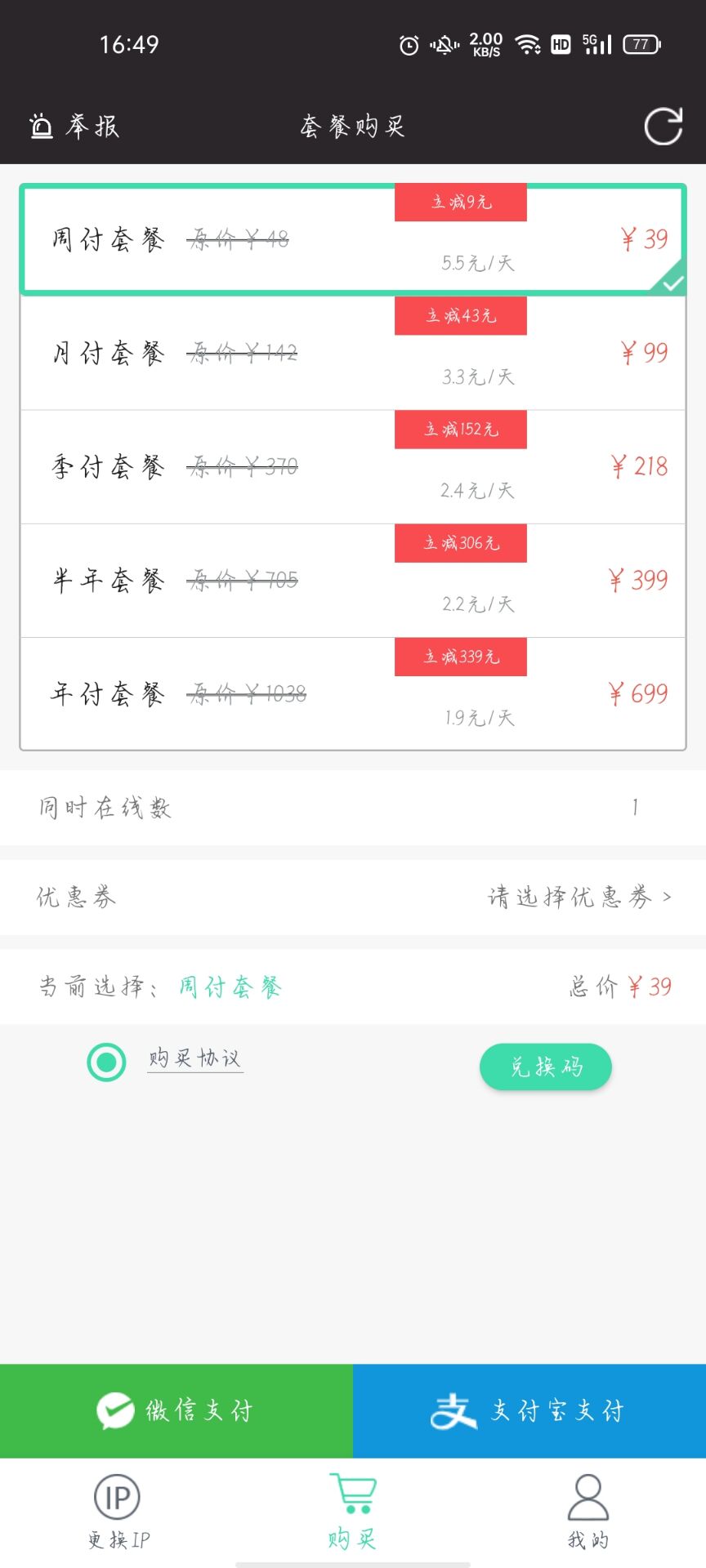Refresh the package list
706x1568 pixels.
point(664,125)
